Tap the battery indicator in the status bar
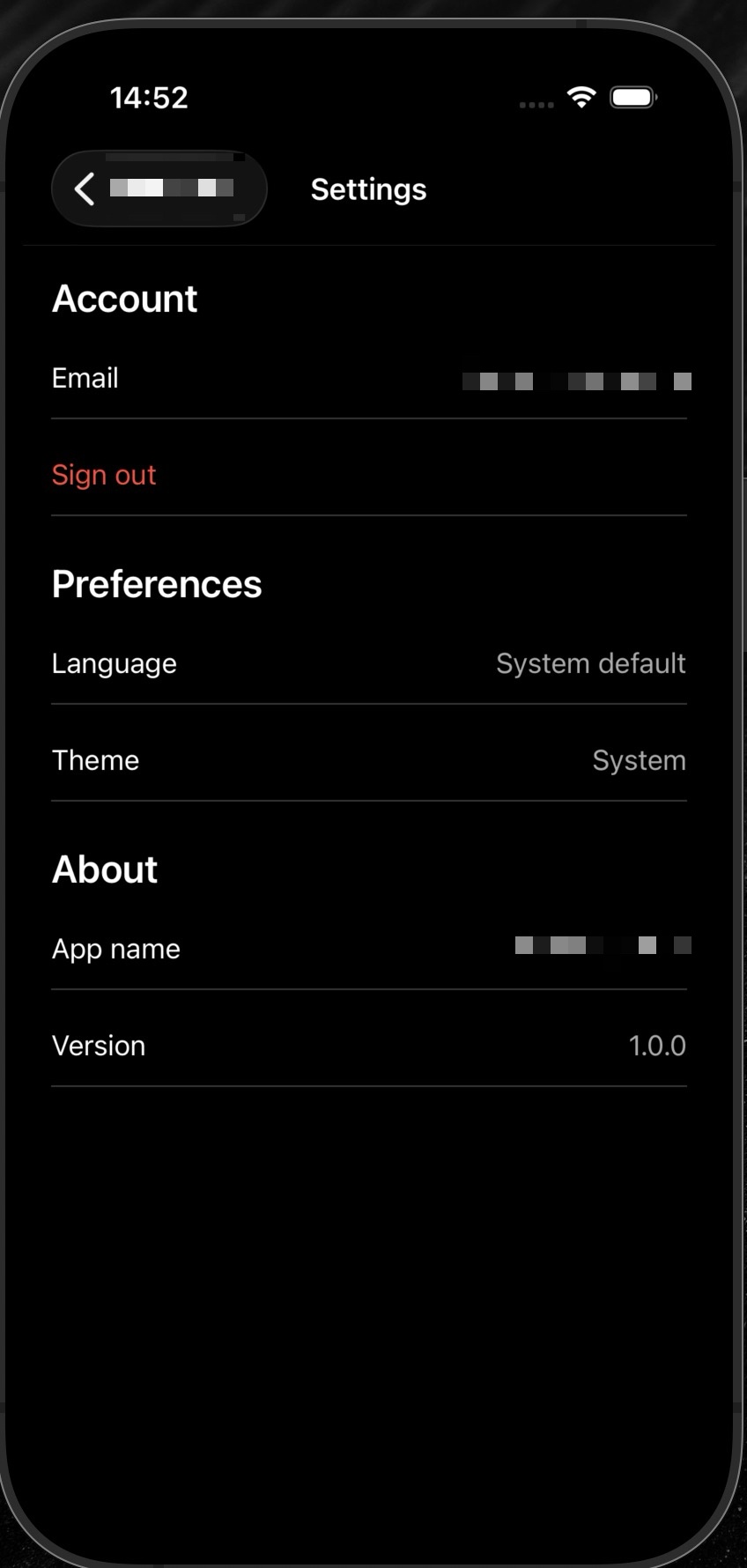 pos(632,97)
